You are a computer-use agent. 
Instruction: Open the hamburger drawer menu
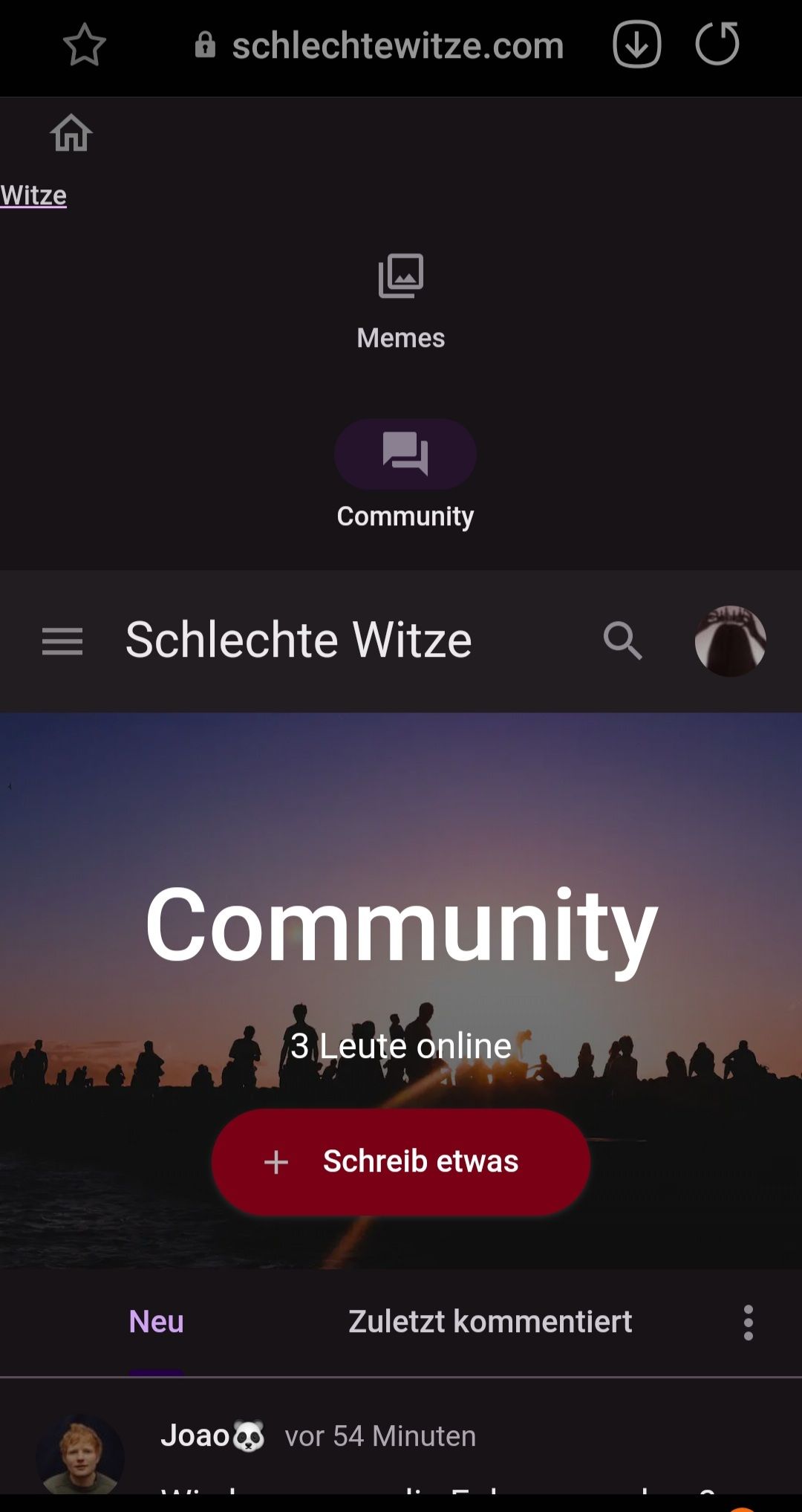62,641
